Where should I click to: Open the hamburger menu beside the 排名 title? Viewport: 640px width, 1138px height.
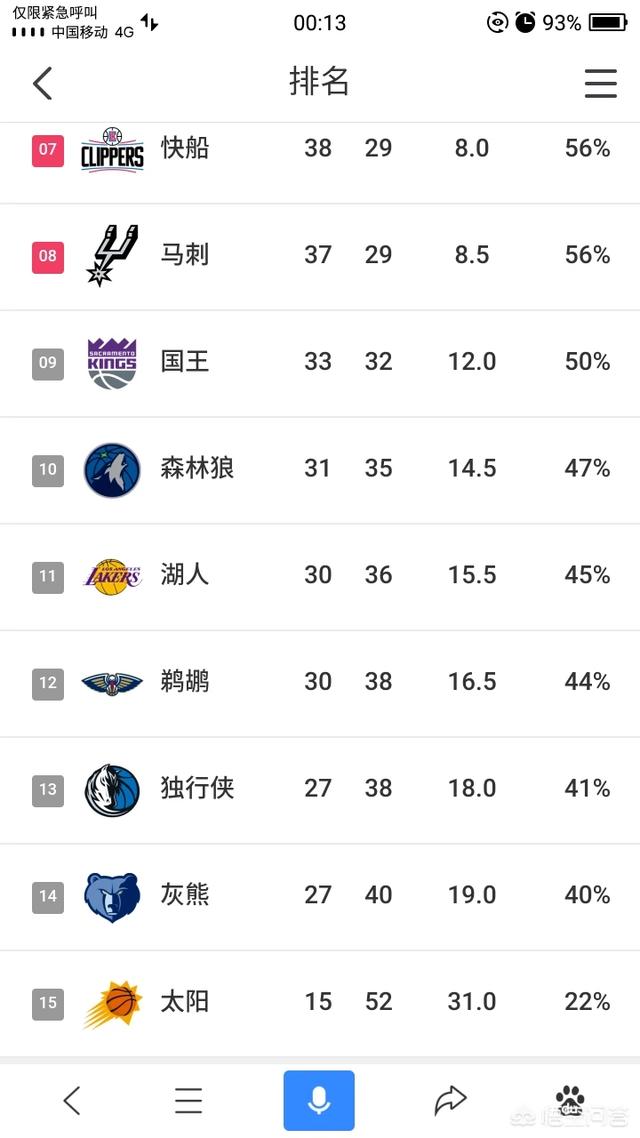[x=601, y=83]
